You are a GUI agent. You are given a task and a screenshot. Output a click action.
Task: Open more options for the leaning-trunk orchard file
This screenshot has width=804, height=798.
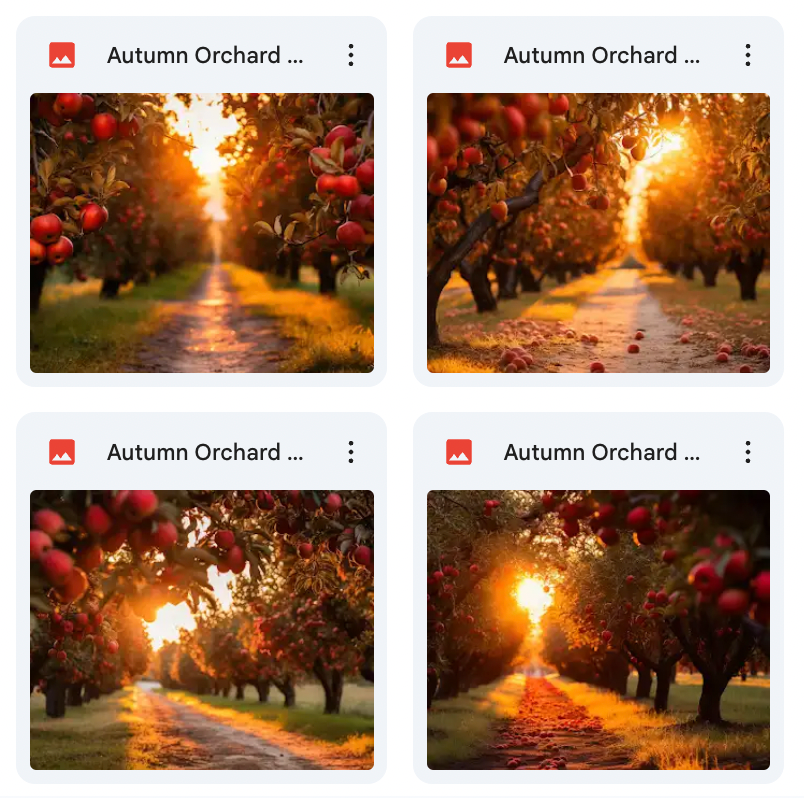[x=747, y=55]
